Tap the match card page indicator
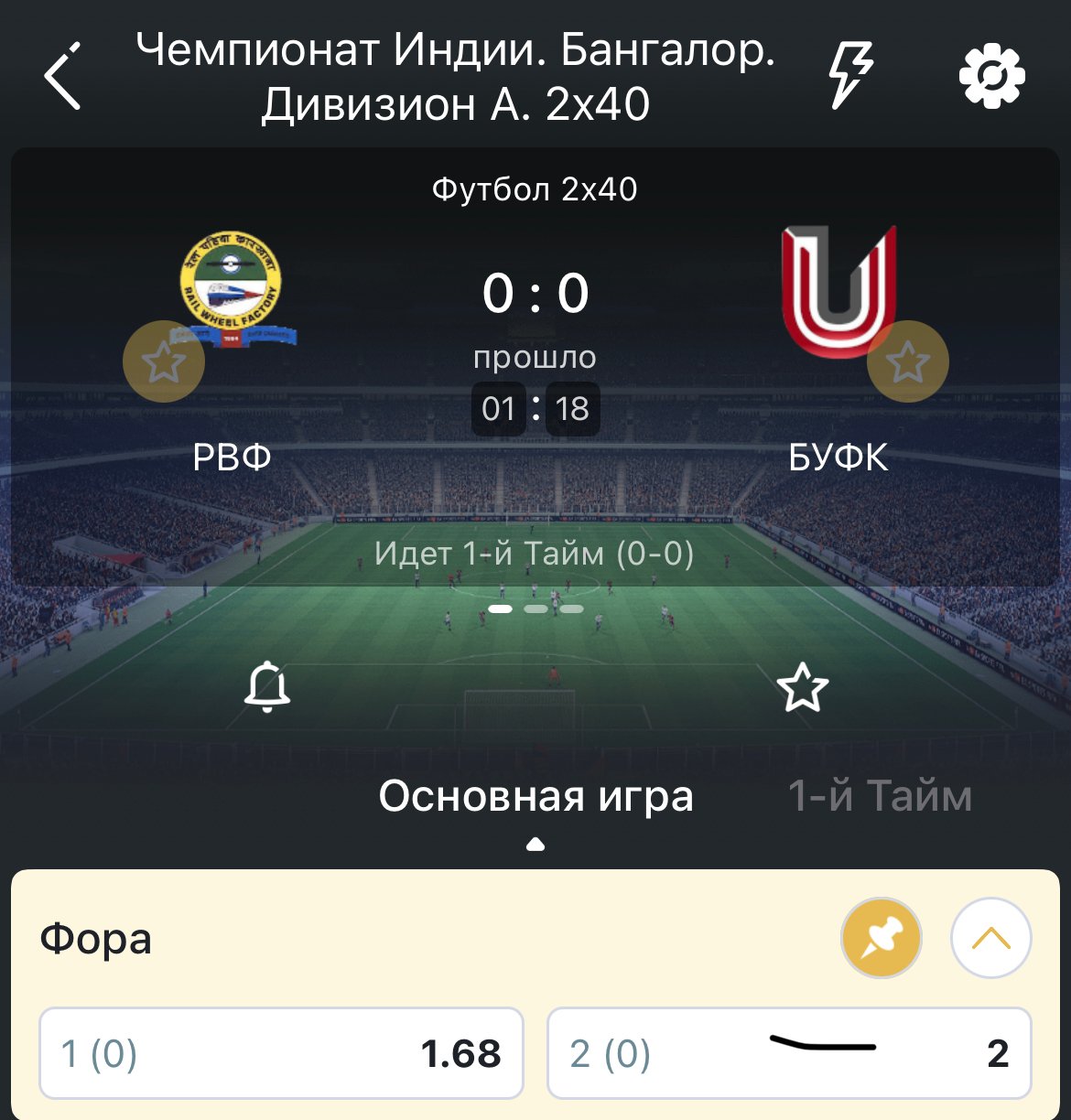The height and width of the screenshot is (1120, 1071). 535,608
